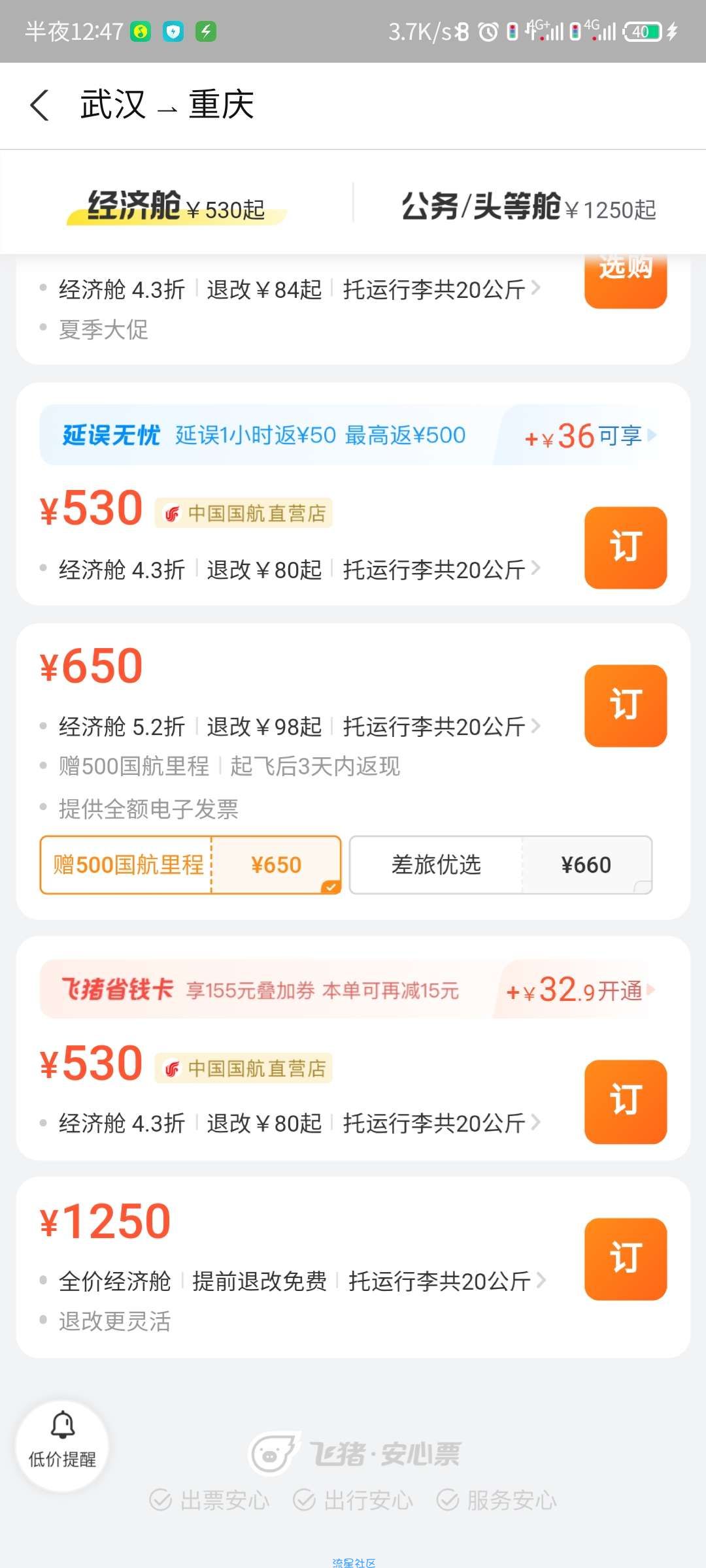View baggage details for the ¥650 fare
This screenshot has height=1568, width=706.
coord(441,727)
